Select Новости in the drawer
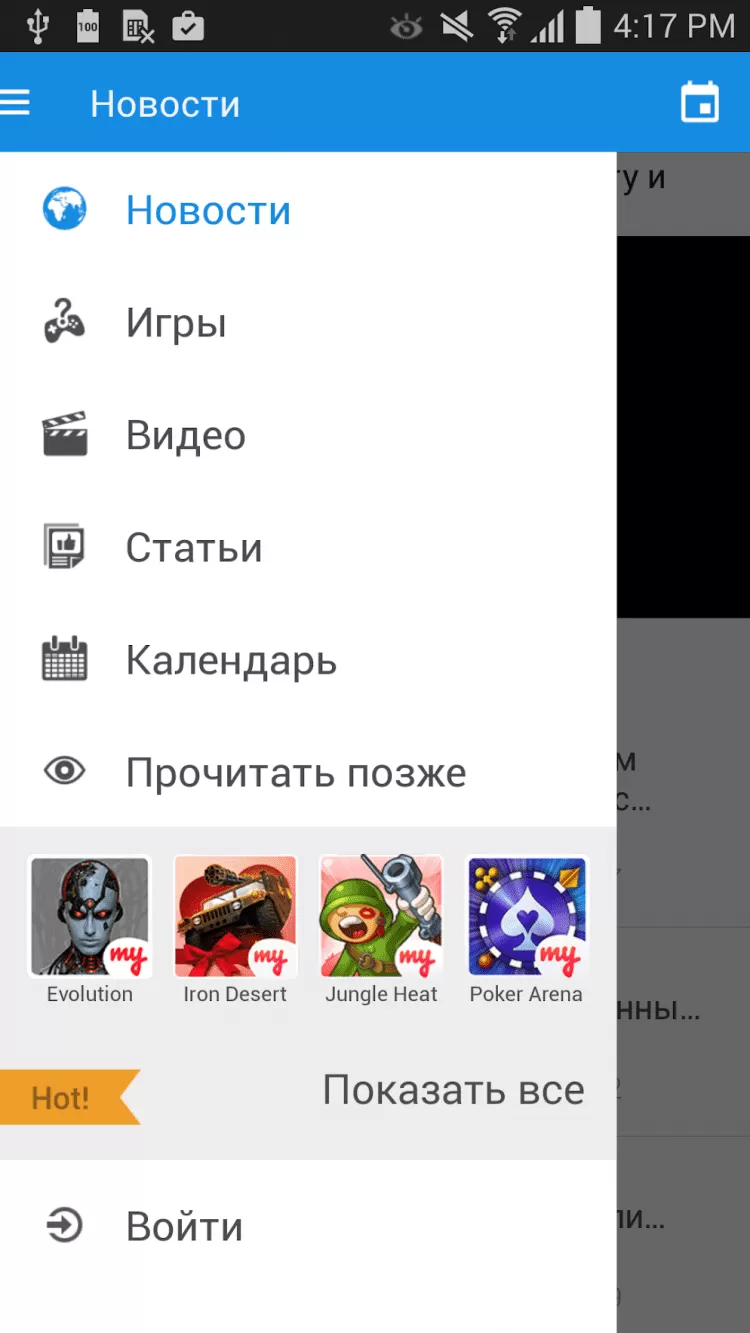 click(208, 211)
